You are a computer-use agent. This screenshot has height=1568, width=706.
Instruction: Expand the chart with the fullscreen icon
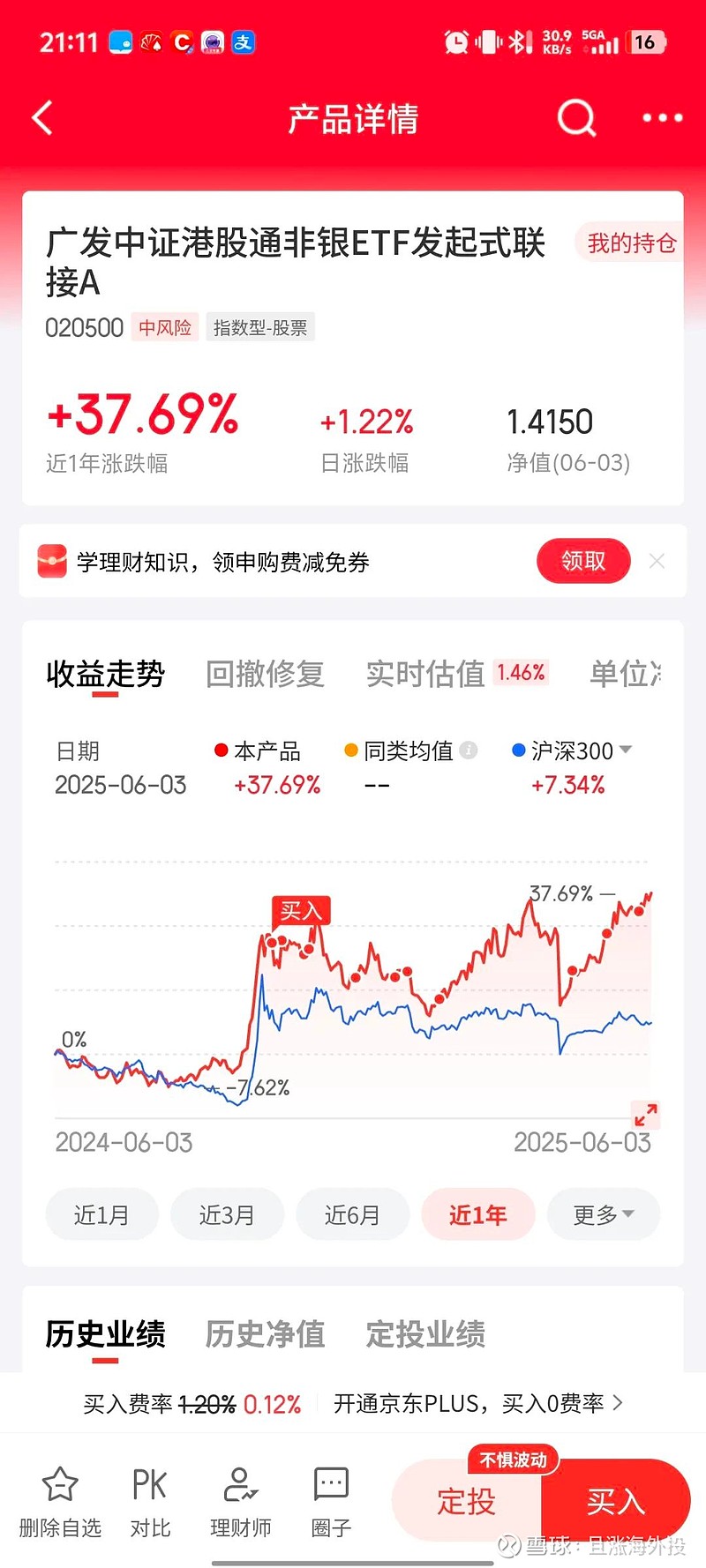[646, 1115]
